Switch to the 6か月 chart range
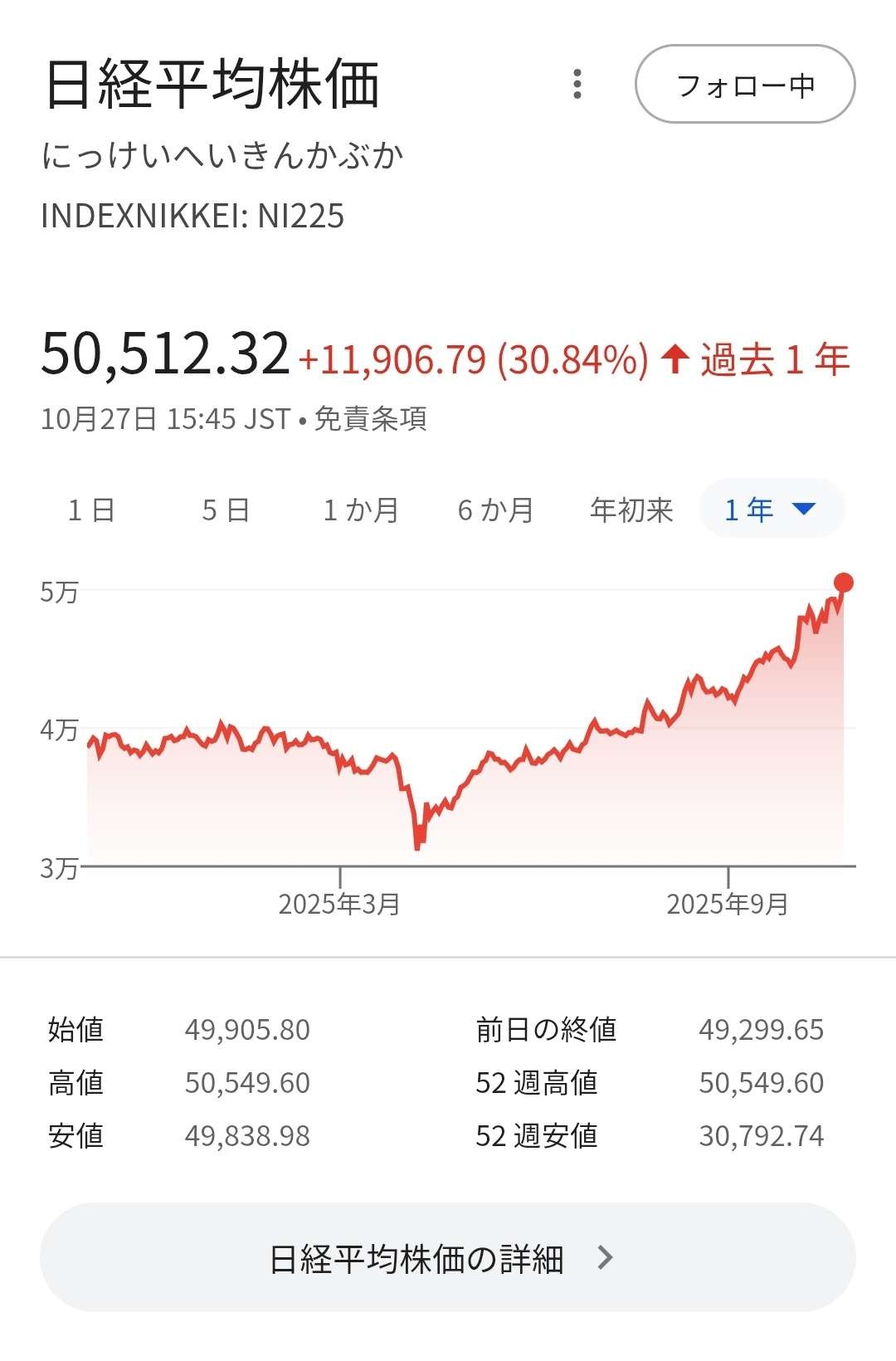 tap(495, 510)
